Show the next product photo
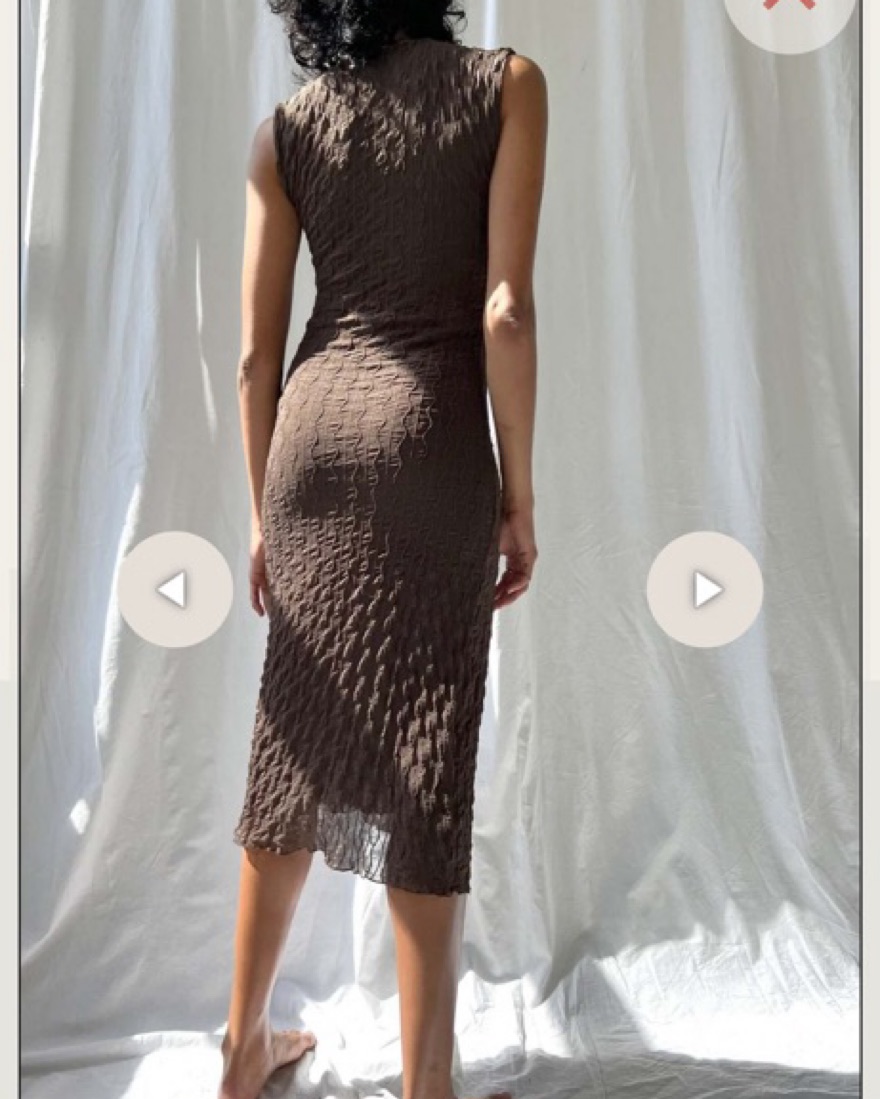The width and height of the screenshot is (880, 1099). (705, 589)
